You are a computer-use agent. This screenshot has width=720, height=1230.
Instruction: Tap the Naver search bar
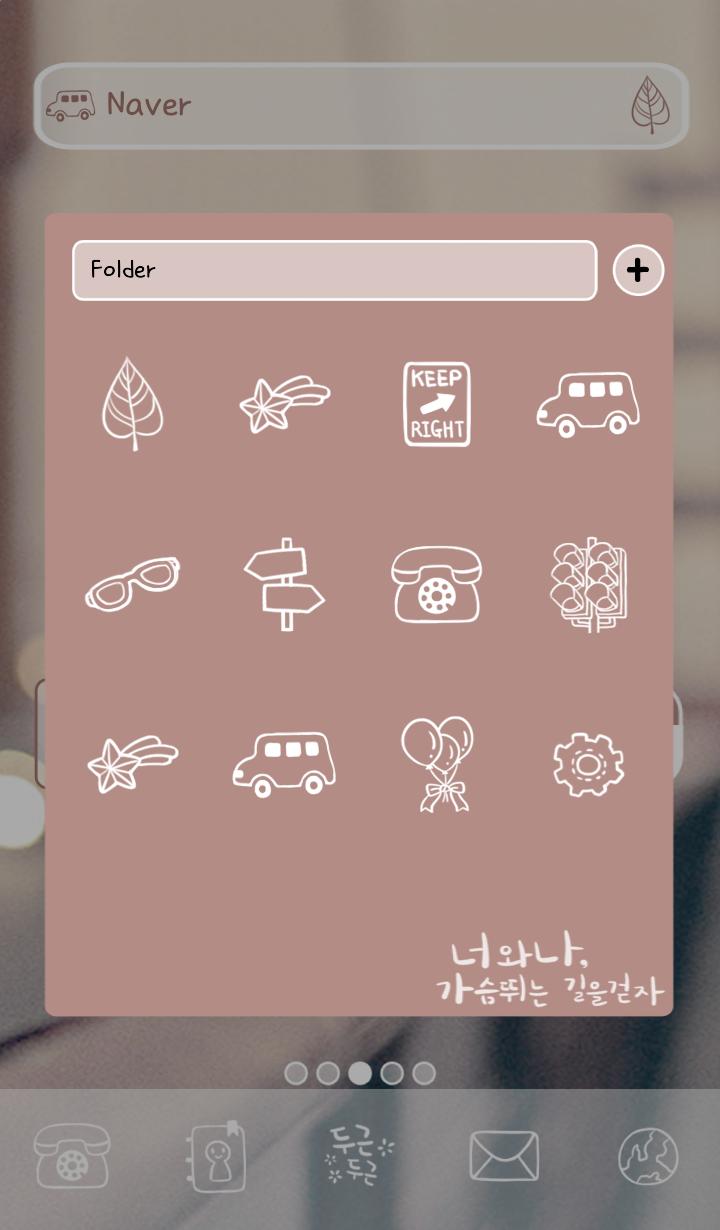tap(340, 105)
